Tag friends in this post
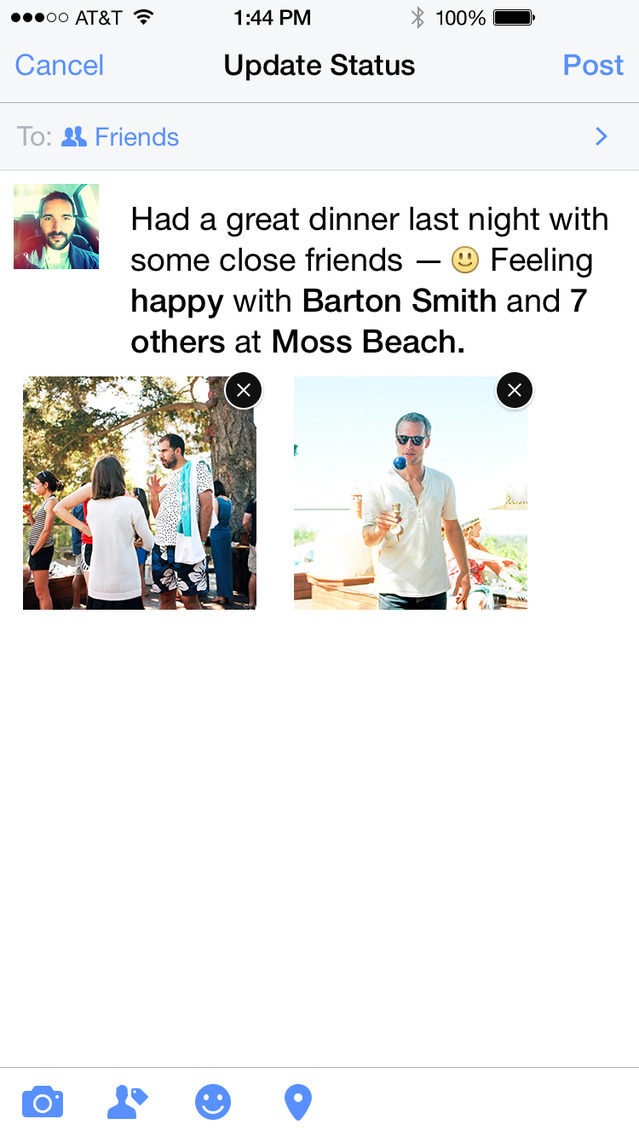 coord(127,1102)
